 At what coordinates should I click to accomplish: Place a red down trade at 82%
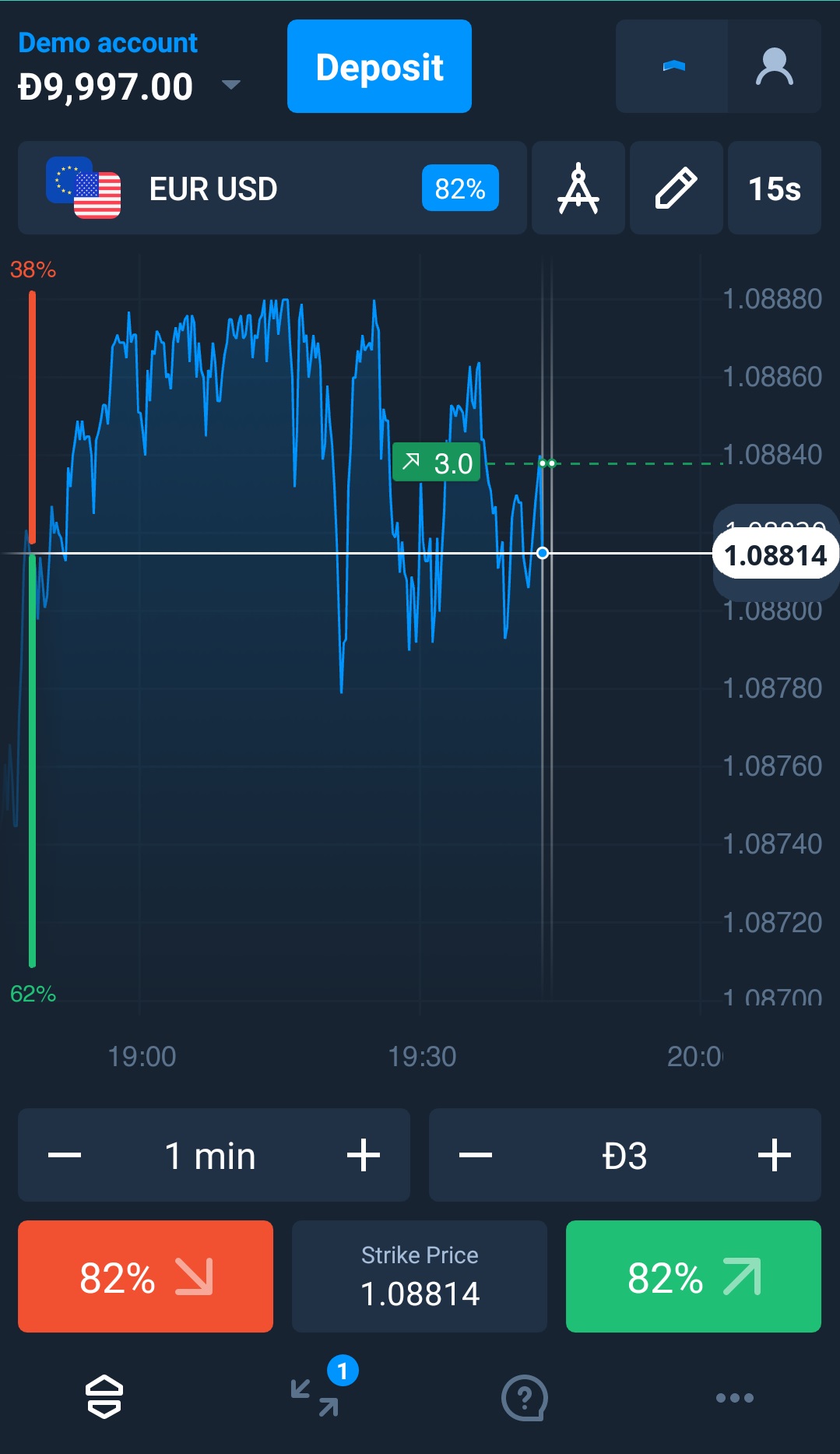[146, 1276]
